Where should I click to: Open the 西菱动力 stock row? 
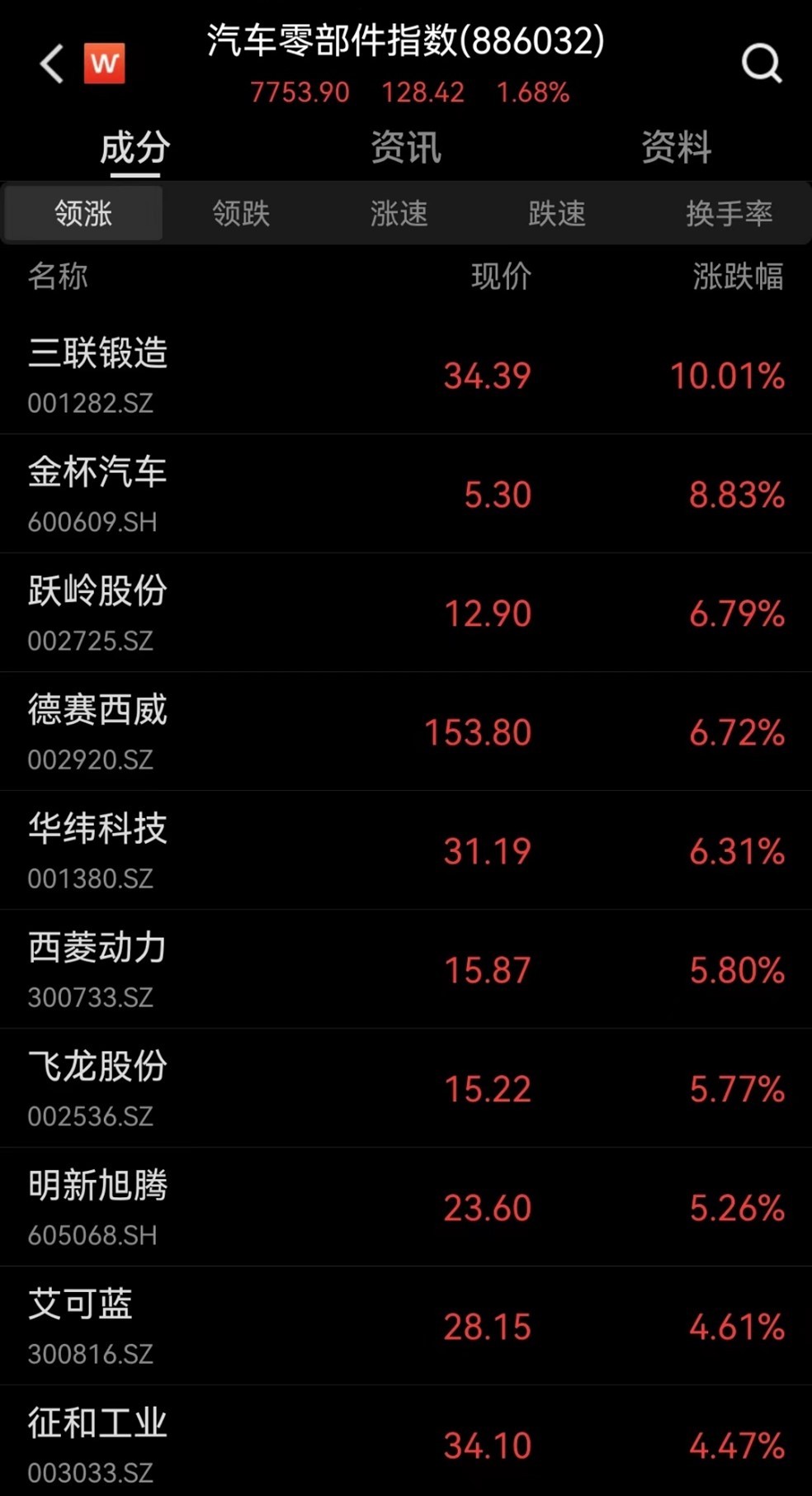(405, 969)
